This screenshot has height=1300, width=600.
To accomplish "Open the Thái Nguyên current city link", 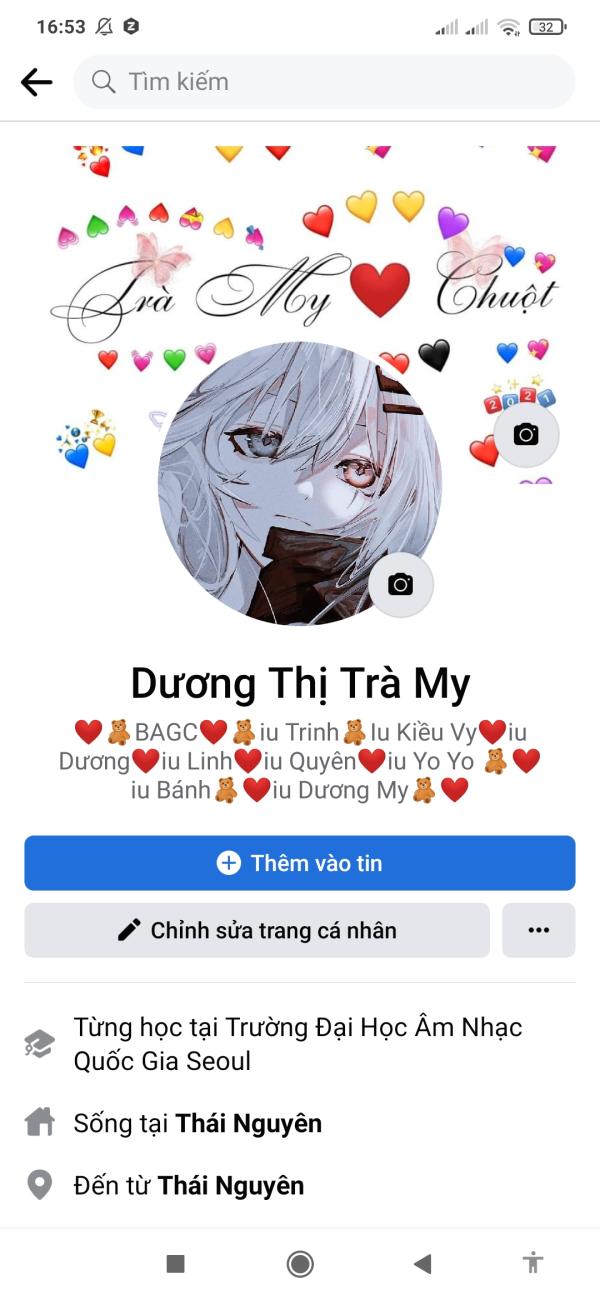I will coord(249,1124).
